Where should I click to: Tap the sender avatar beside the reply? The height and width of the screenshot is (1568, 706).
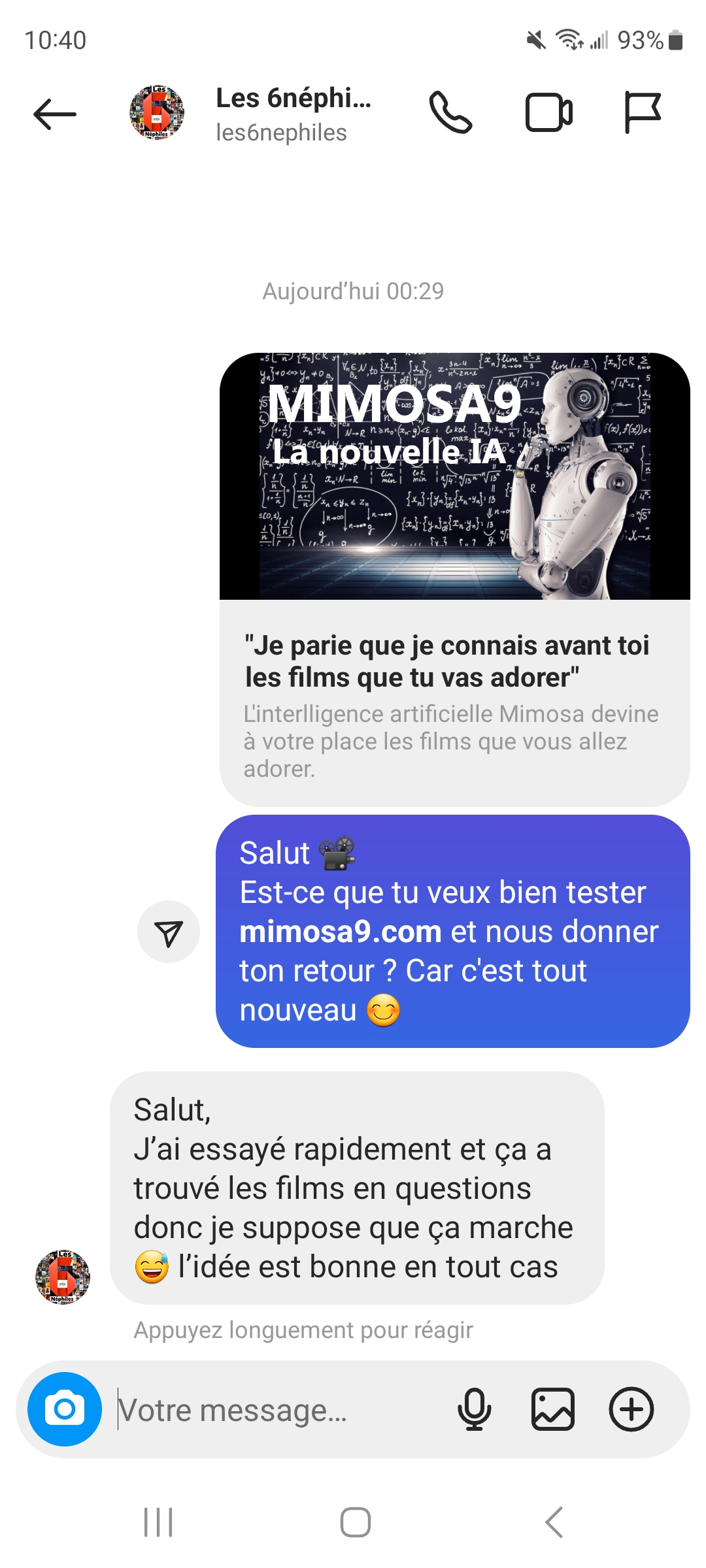click(x=63, y=1277)
